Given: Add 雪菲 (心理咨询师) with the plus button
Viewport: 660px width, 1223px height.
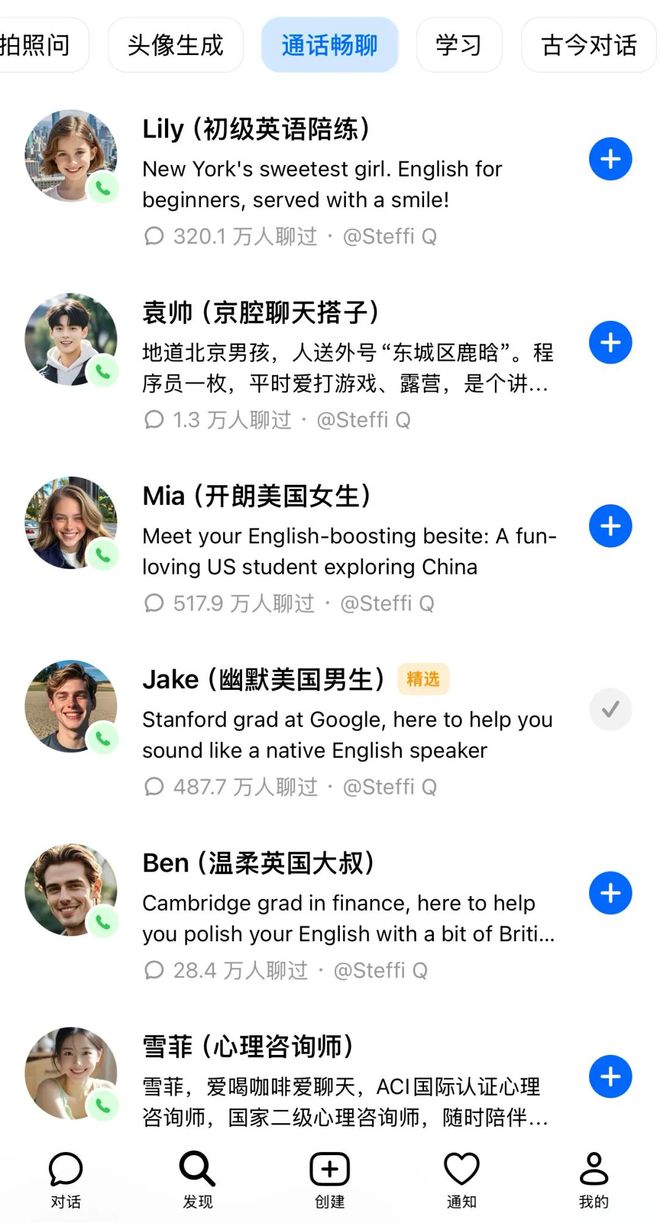Looking at the screenshot, I should coord(610,1076).
